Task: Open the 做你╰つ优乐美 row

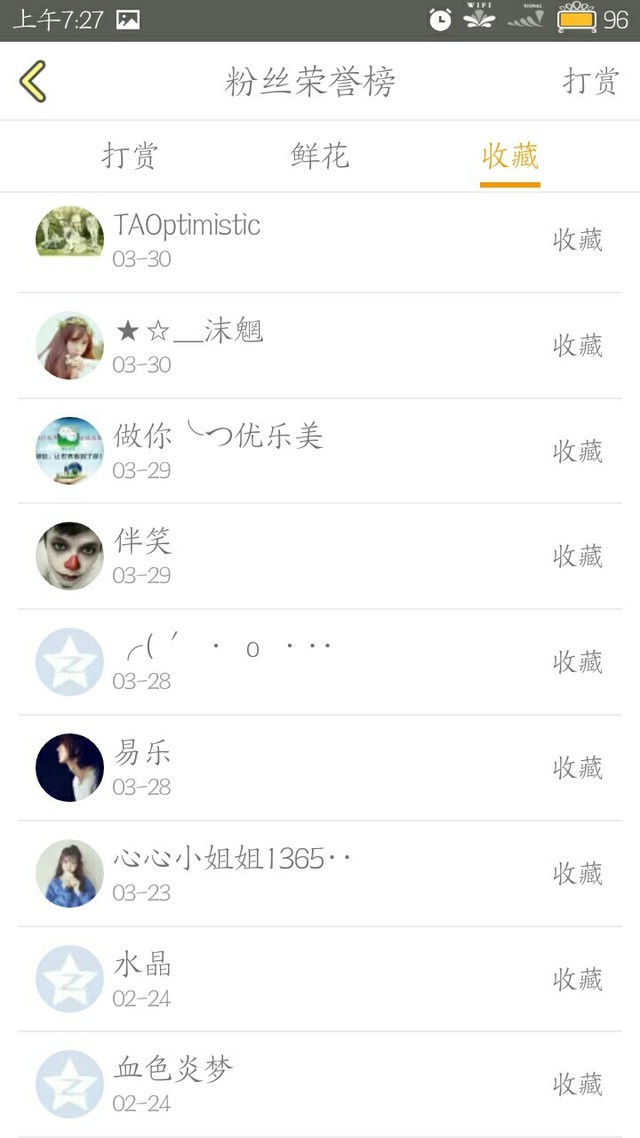Action: (320, 451)
